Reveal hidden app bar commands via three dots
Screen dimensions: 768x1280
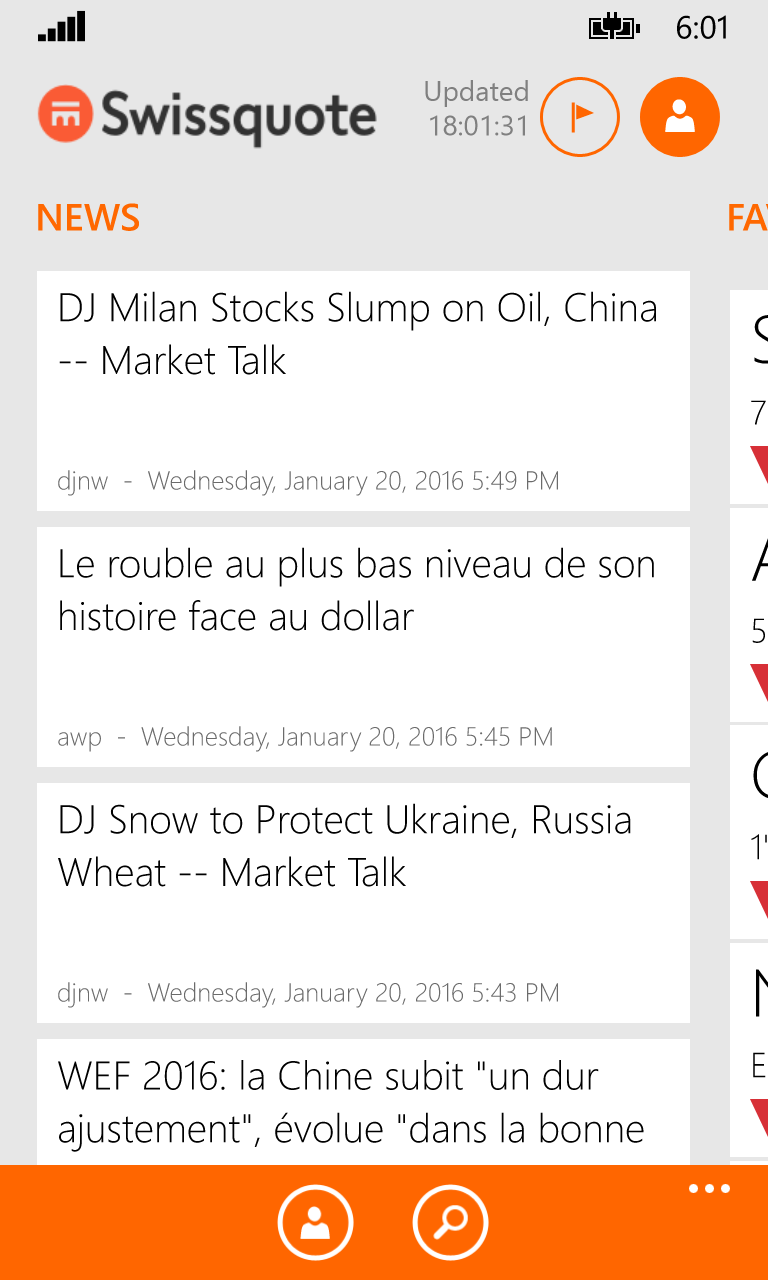pyautogui.click(x=709, y=1188)
